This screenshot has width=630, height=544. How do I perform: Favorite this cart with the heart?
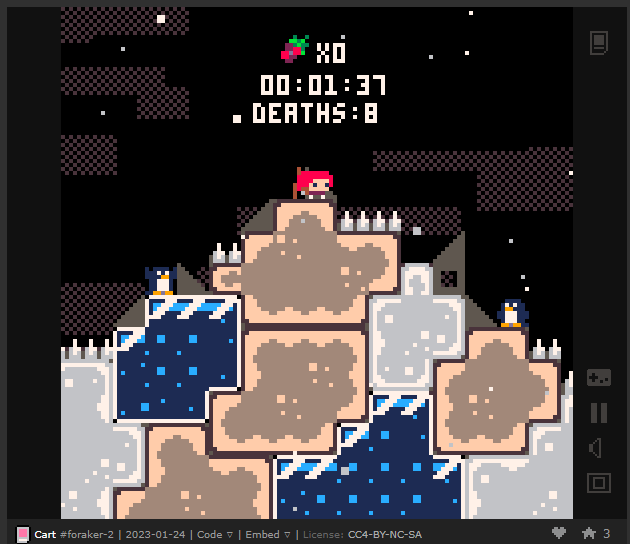(x=559, y=533)
